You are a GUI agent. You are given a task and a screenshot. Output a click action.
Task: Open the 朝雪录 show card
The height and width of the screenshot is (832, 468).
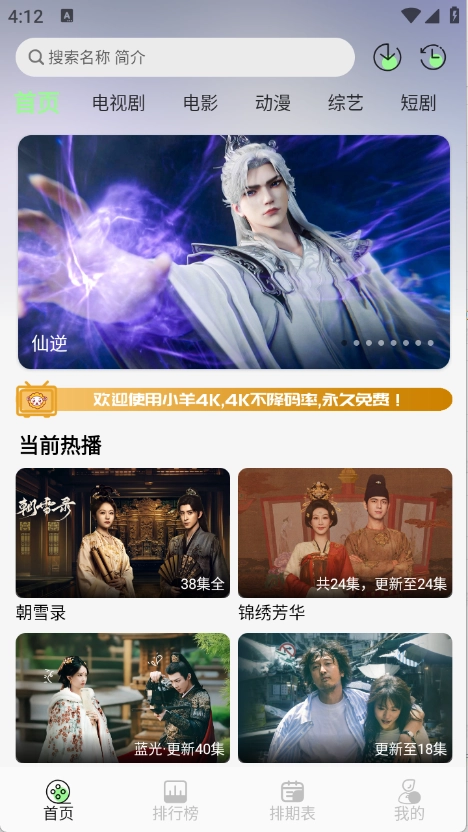point(123,544)
